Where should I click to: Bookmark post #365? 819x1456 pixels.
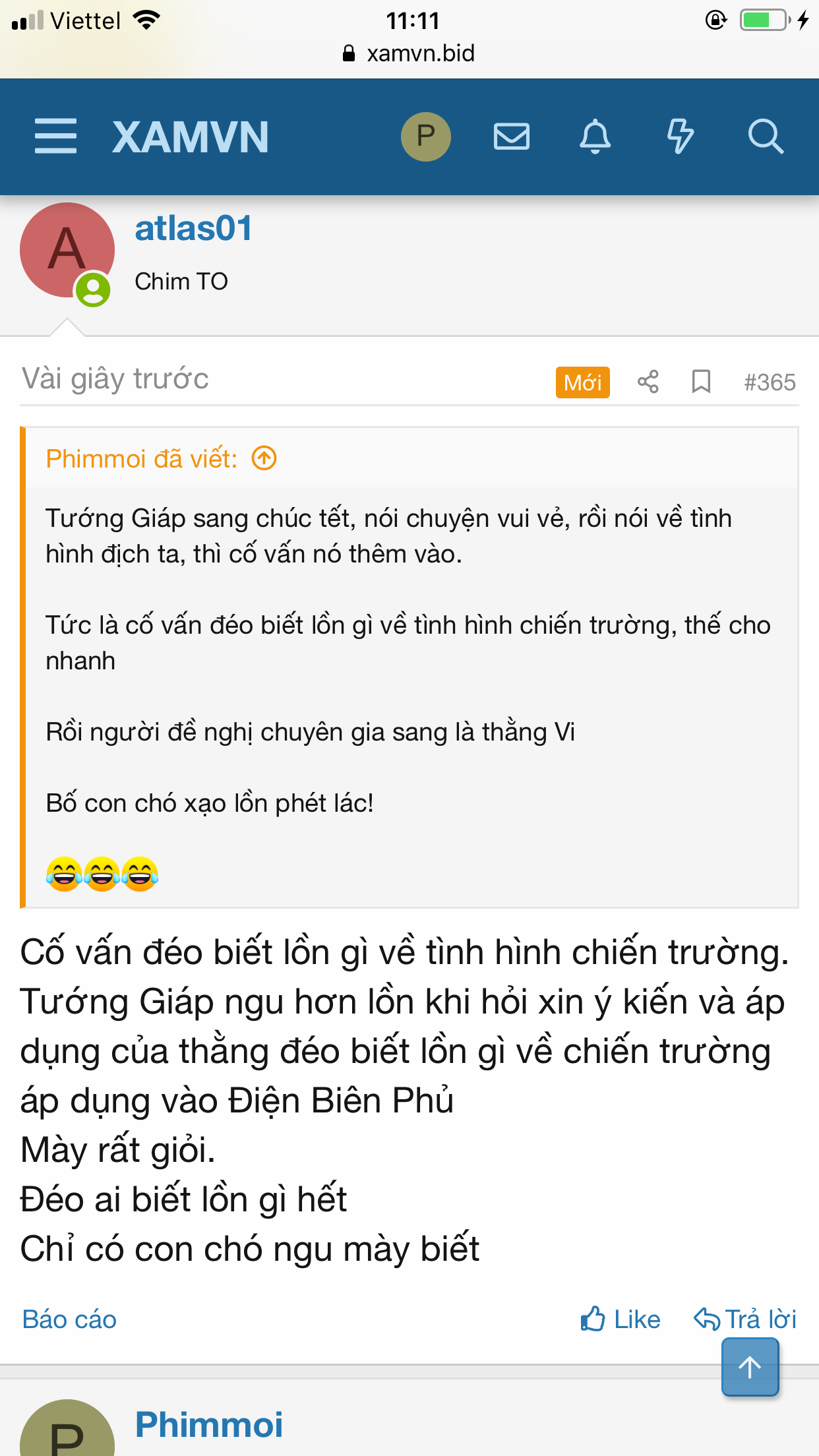tap(700, 382)
